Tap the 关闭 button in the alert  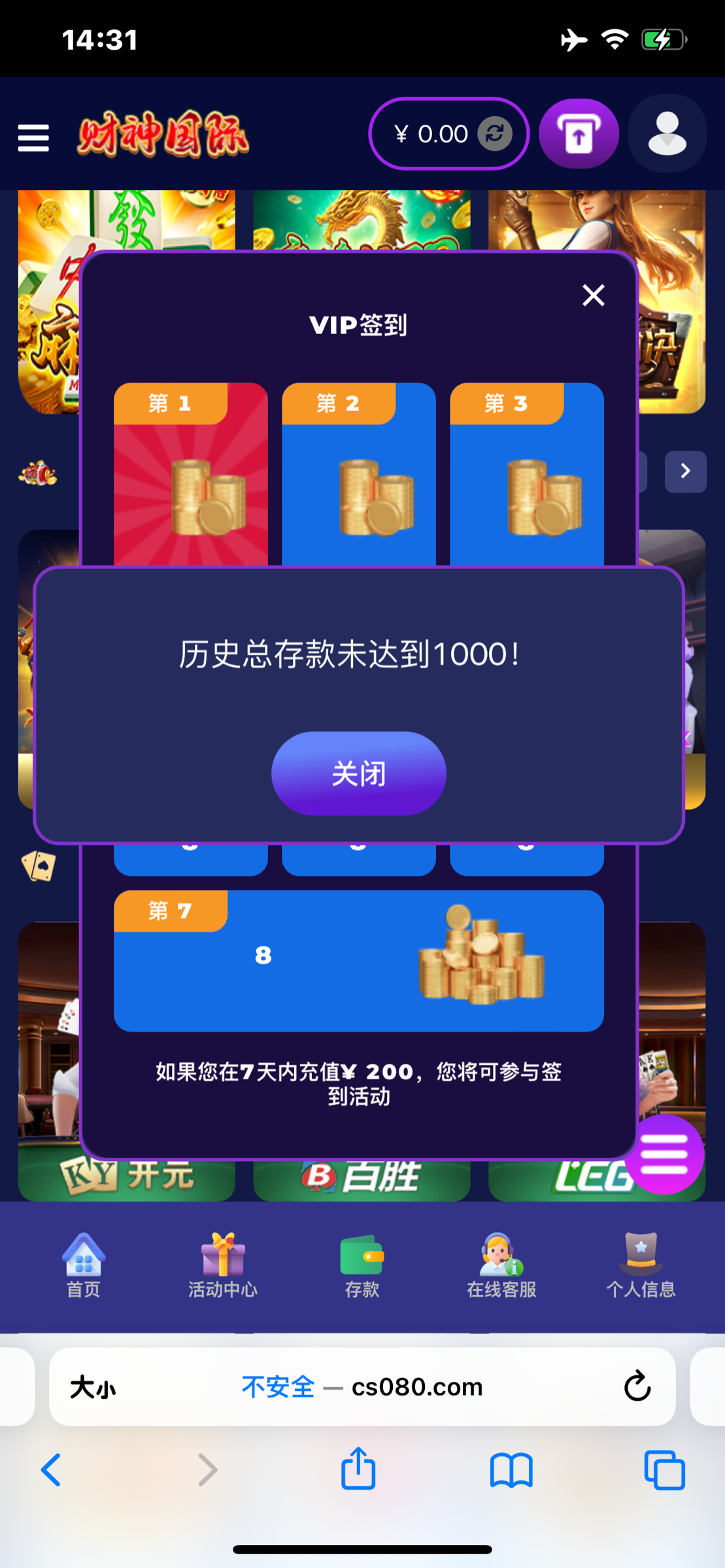coord(358,774)
